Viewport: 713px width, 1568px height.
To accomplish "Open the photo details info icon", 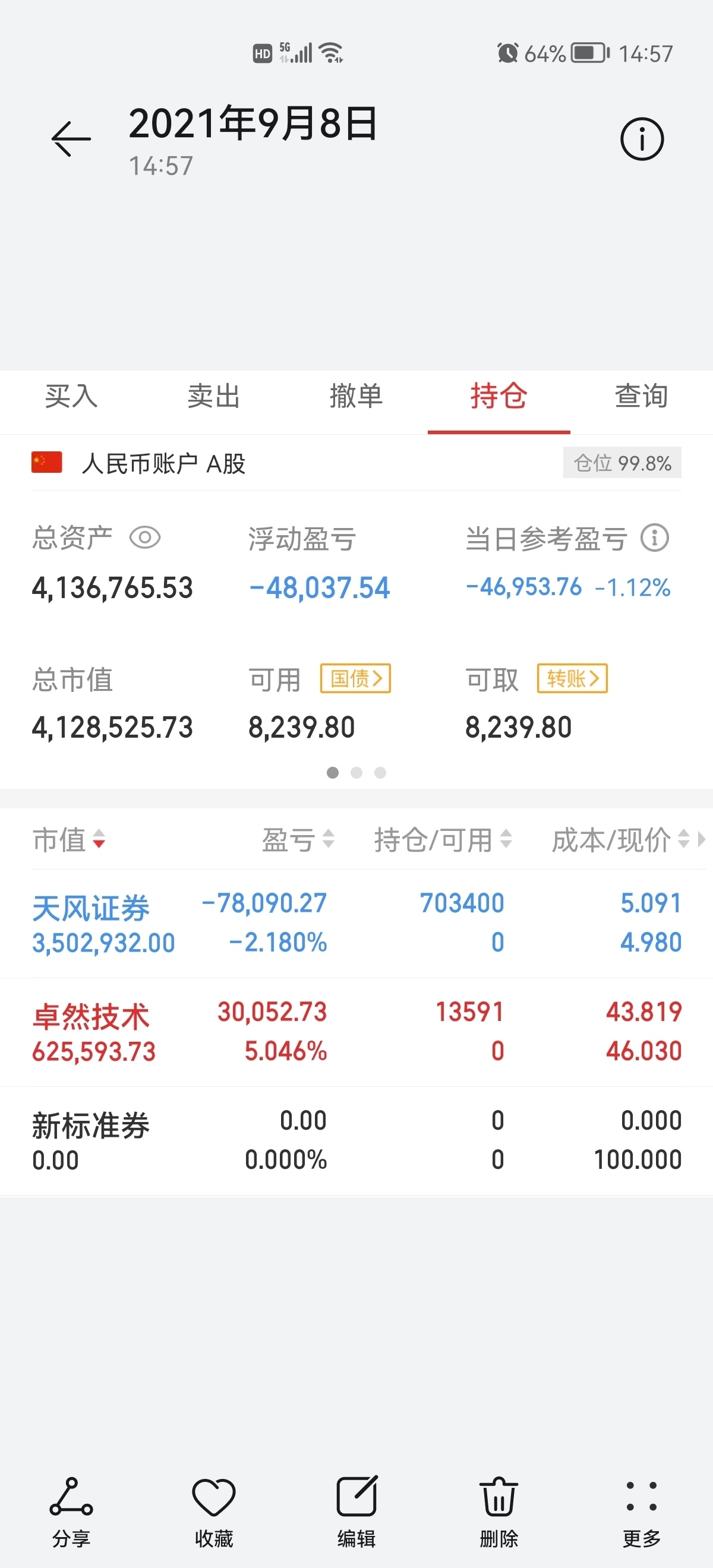I will (642, 139).
